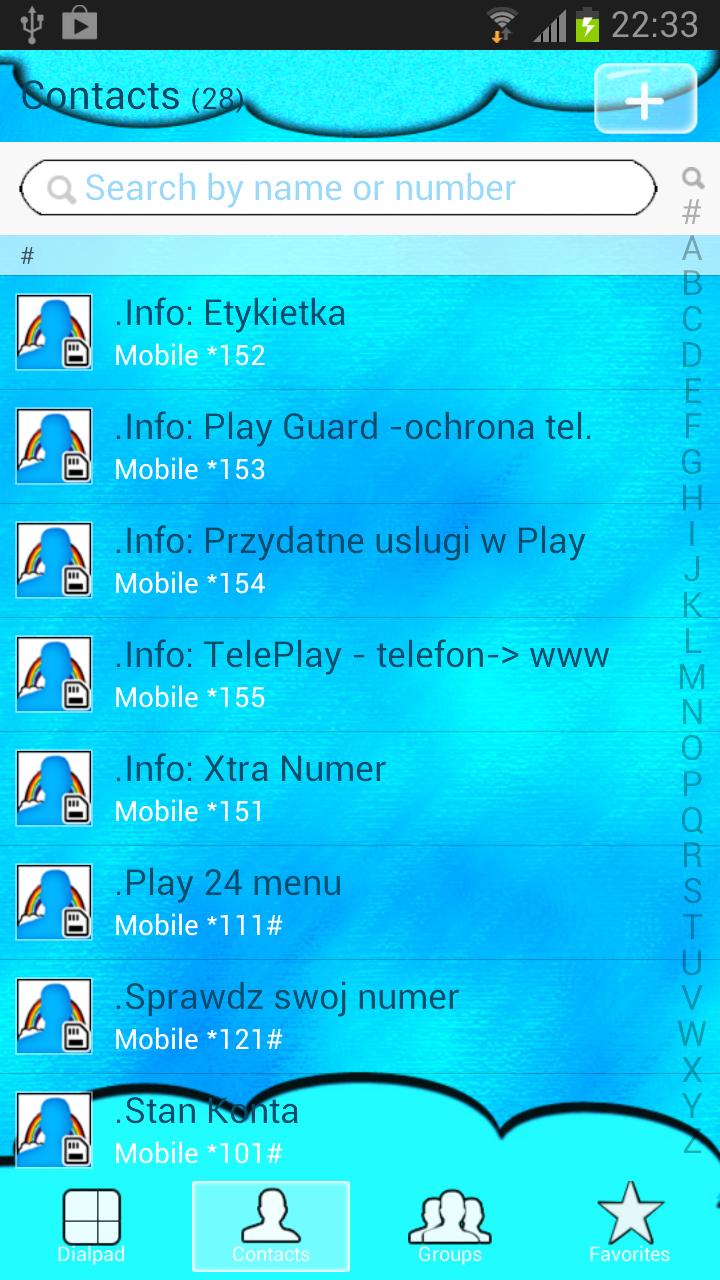Screen dimensions: 720x1280
Task: Jump to letter M in alphabet index
Action: 693,678
